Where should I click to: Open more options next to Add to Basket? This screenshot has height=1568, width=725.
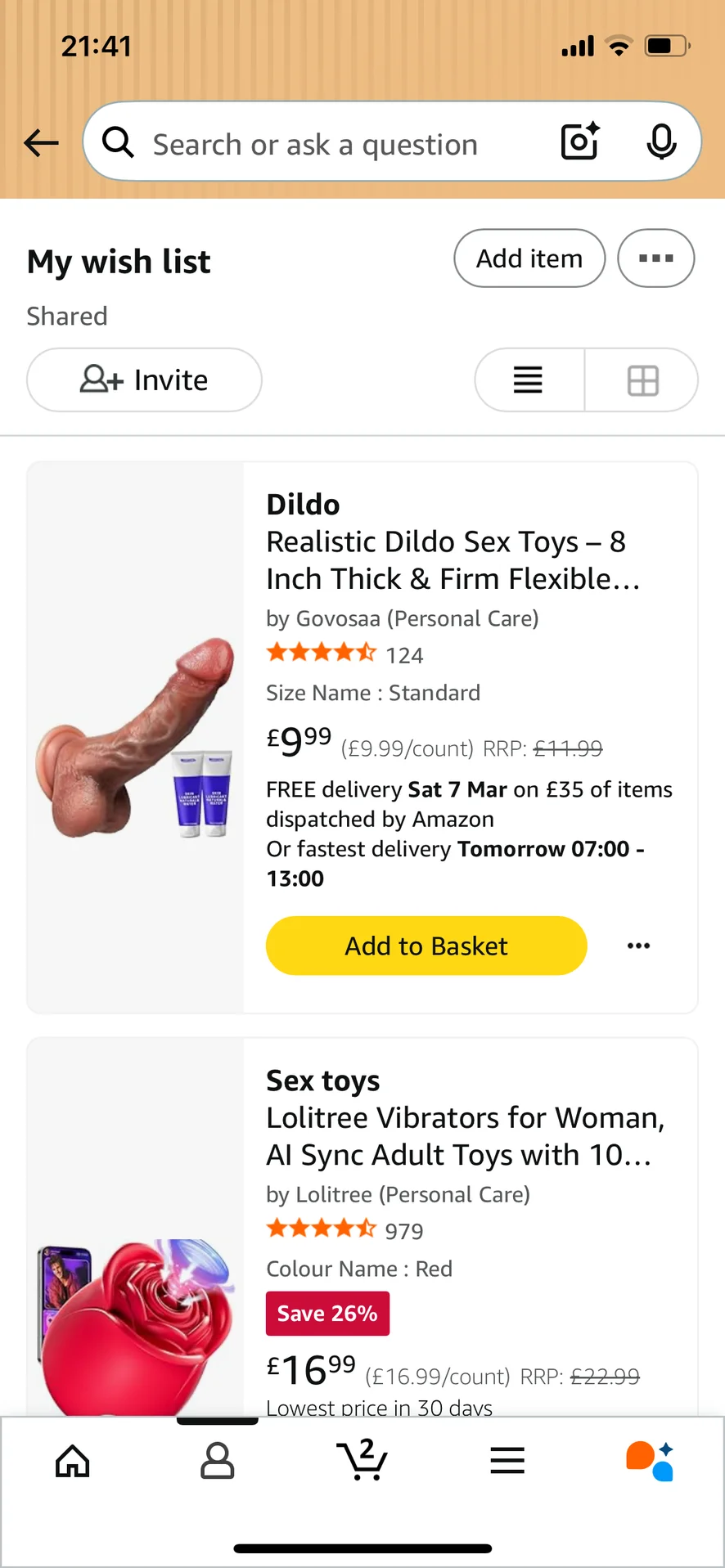(x=638, y=946)
